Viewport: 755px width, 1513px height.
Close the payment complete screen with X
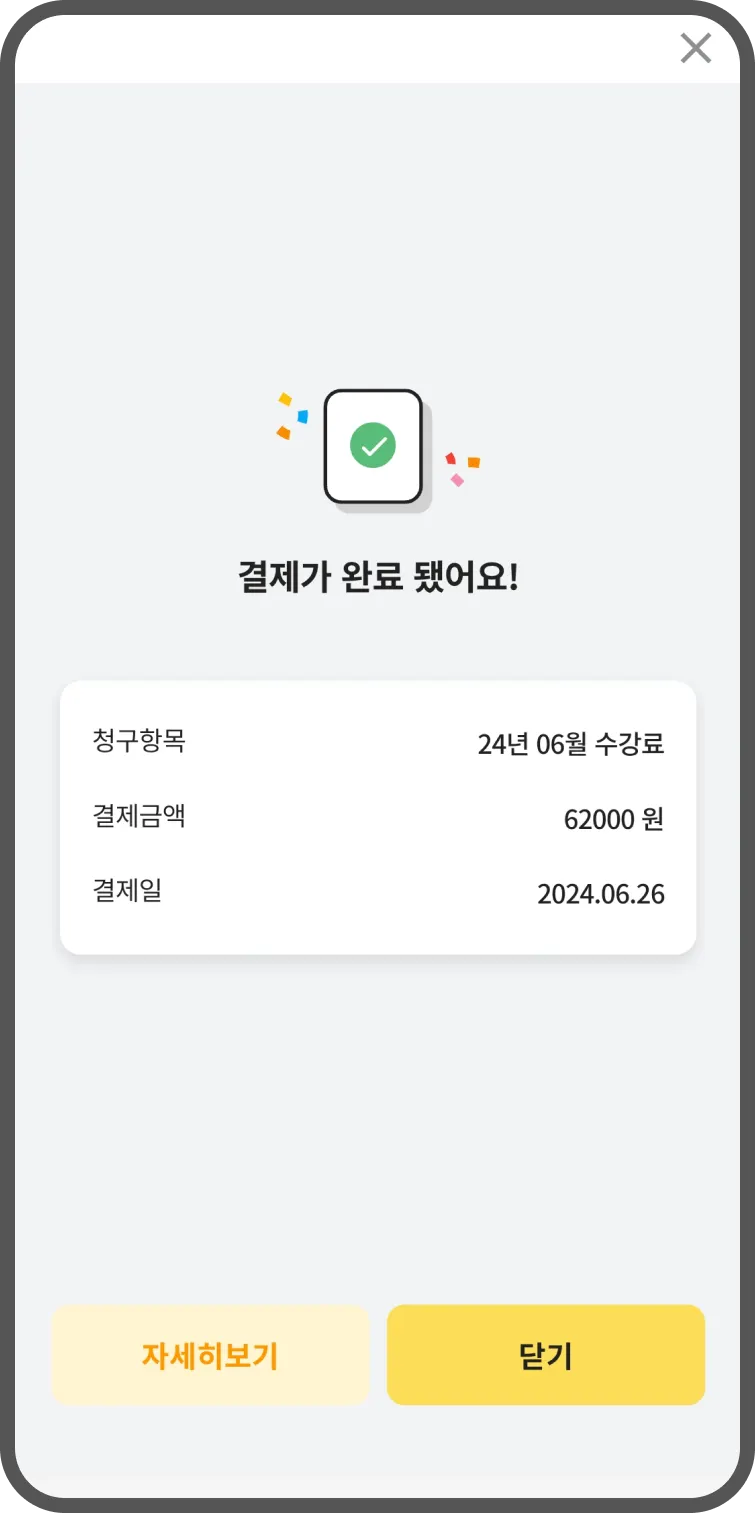click(695, 48)
